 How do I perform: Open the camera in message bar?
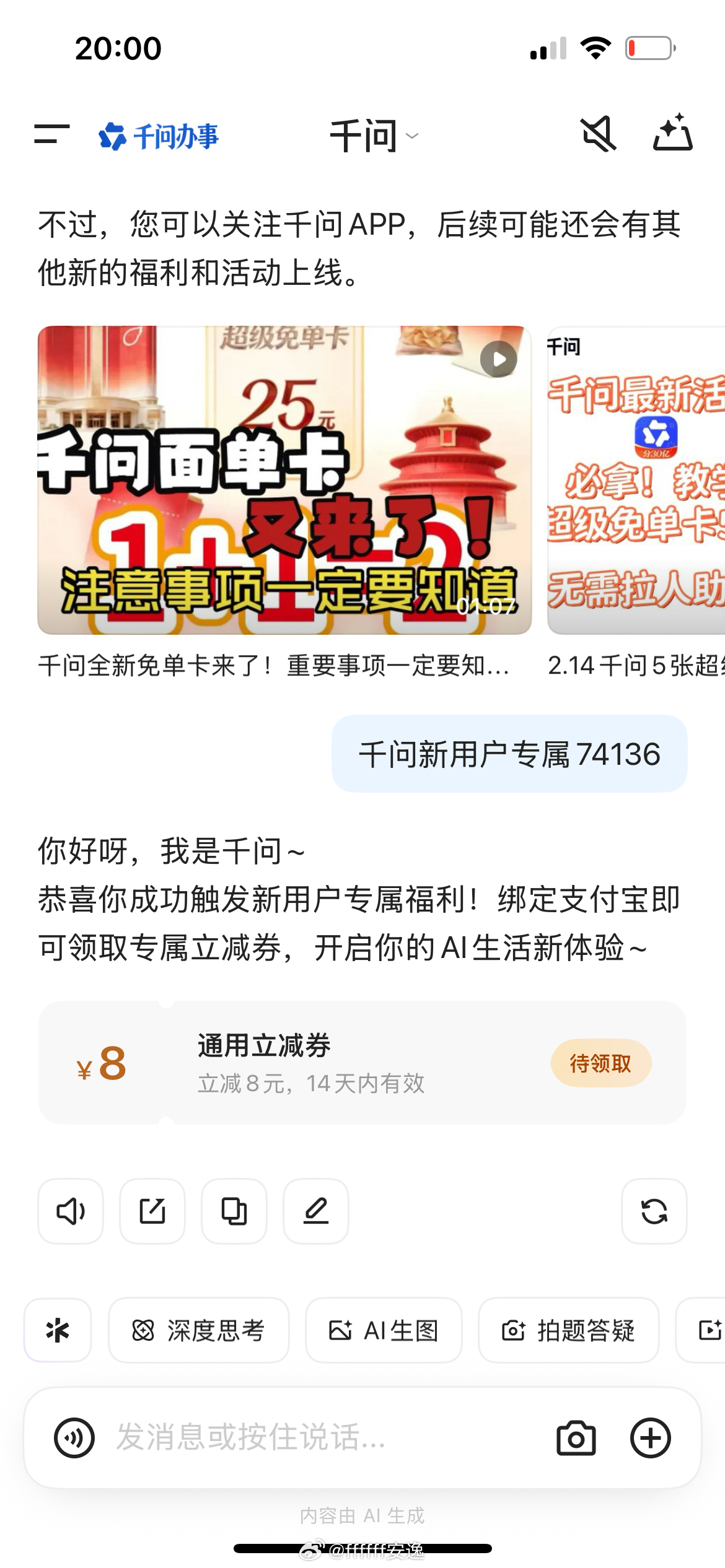coord(576,1438)
